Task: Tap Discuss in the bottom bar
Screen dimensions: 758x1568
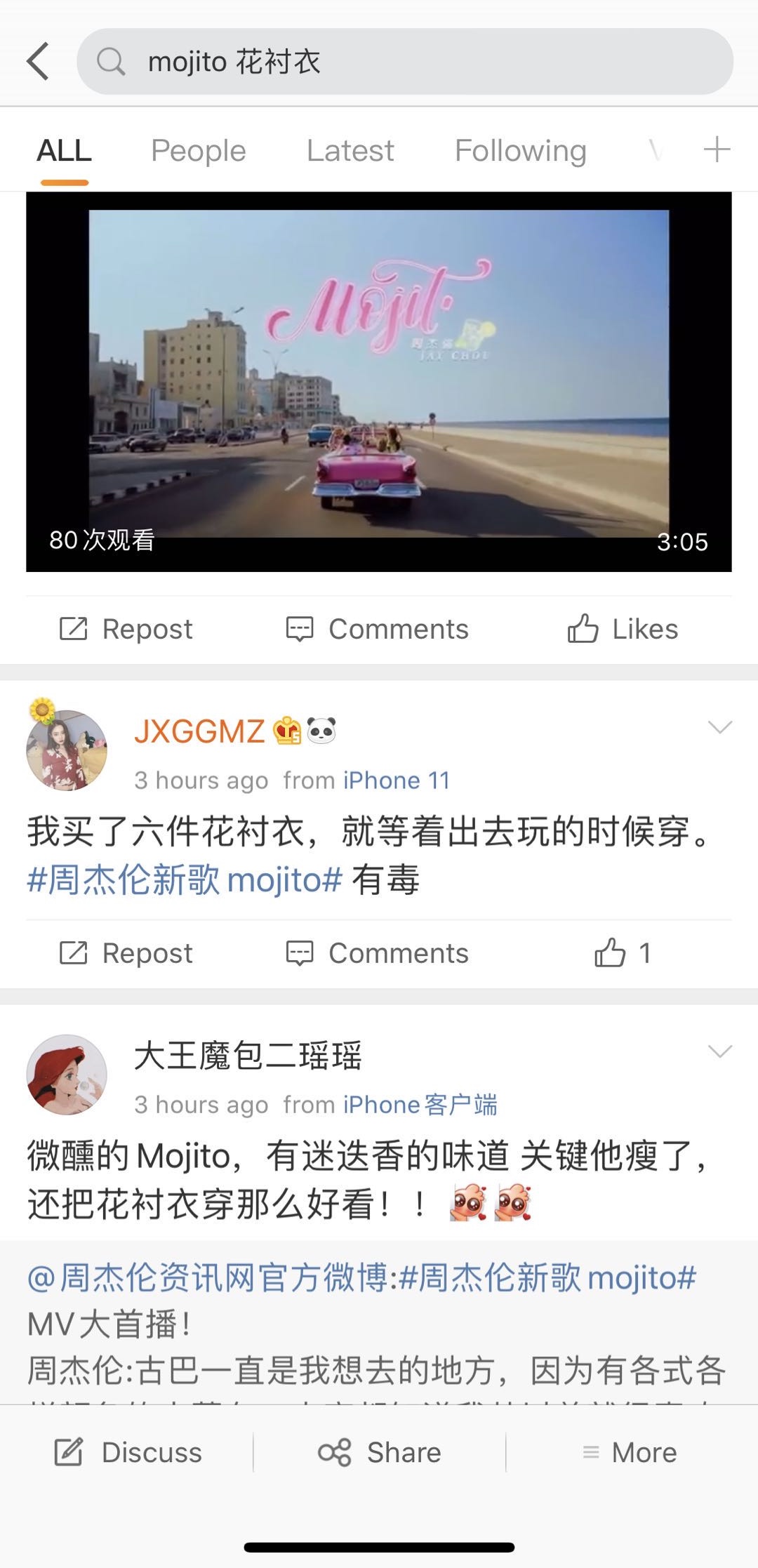Action: coord(128,1452)
